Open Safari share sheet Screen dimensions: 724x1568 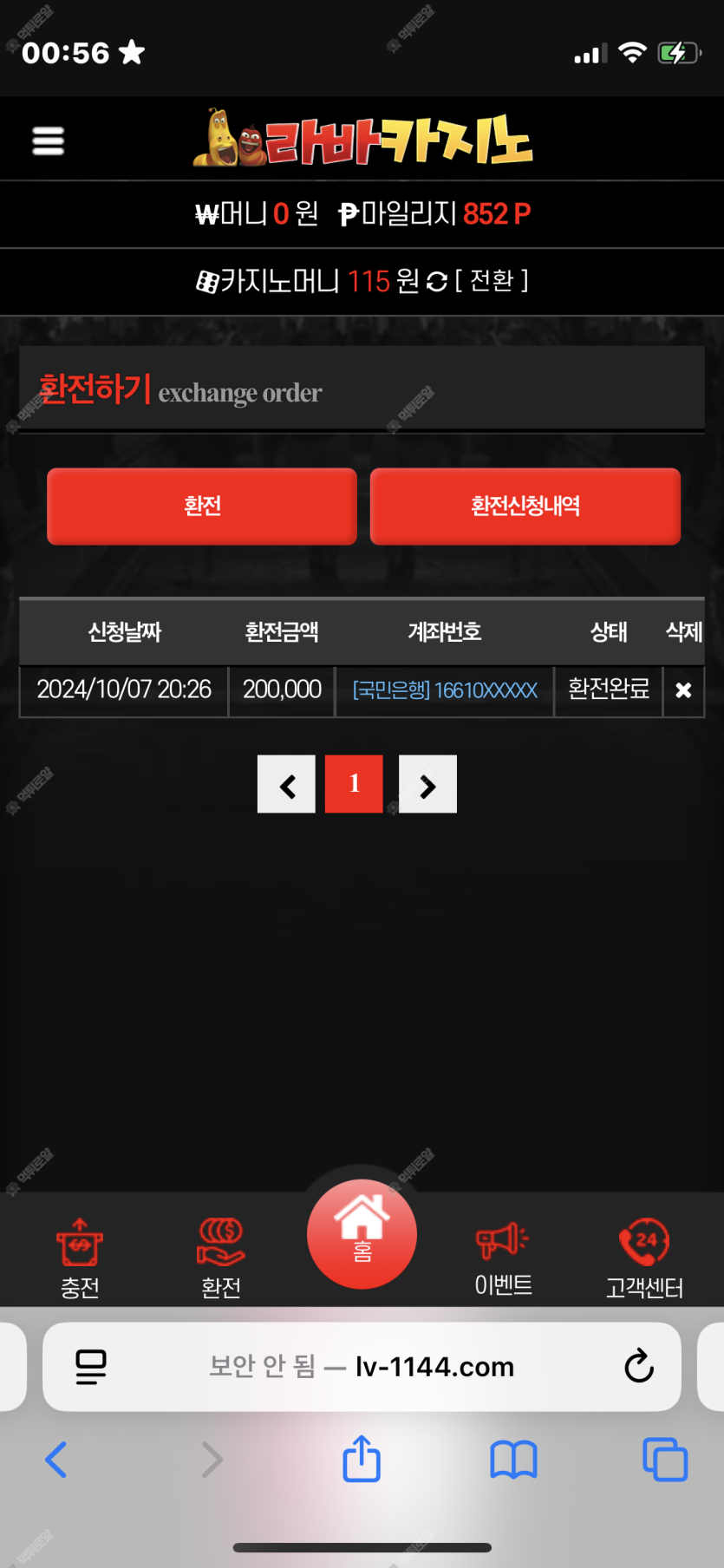coord(362,1460)
